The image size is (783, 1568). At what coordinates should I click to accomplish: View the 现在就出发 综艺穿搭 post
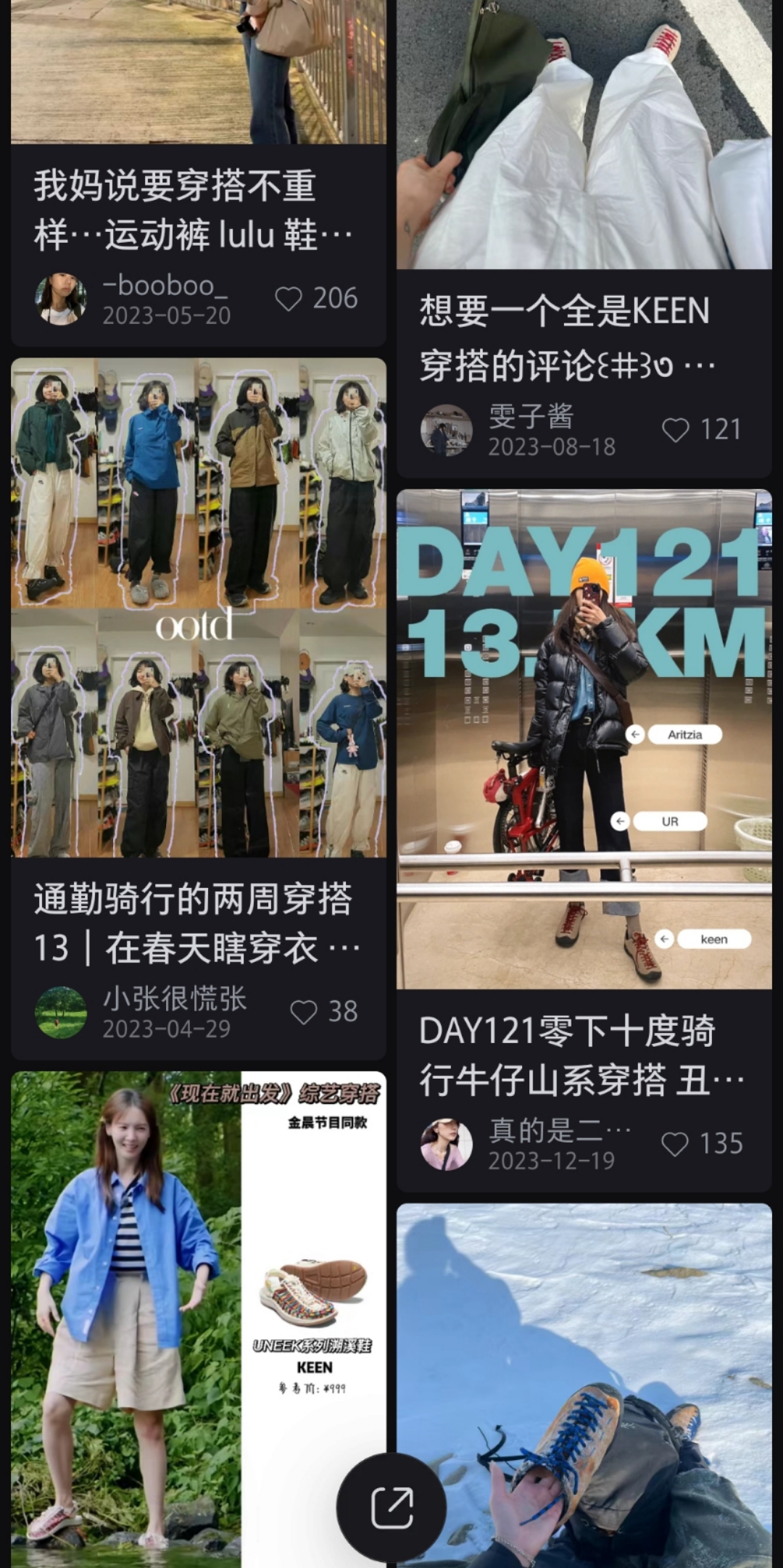198,1305
